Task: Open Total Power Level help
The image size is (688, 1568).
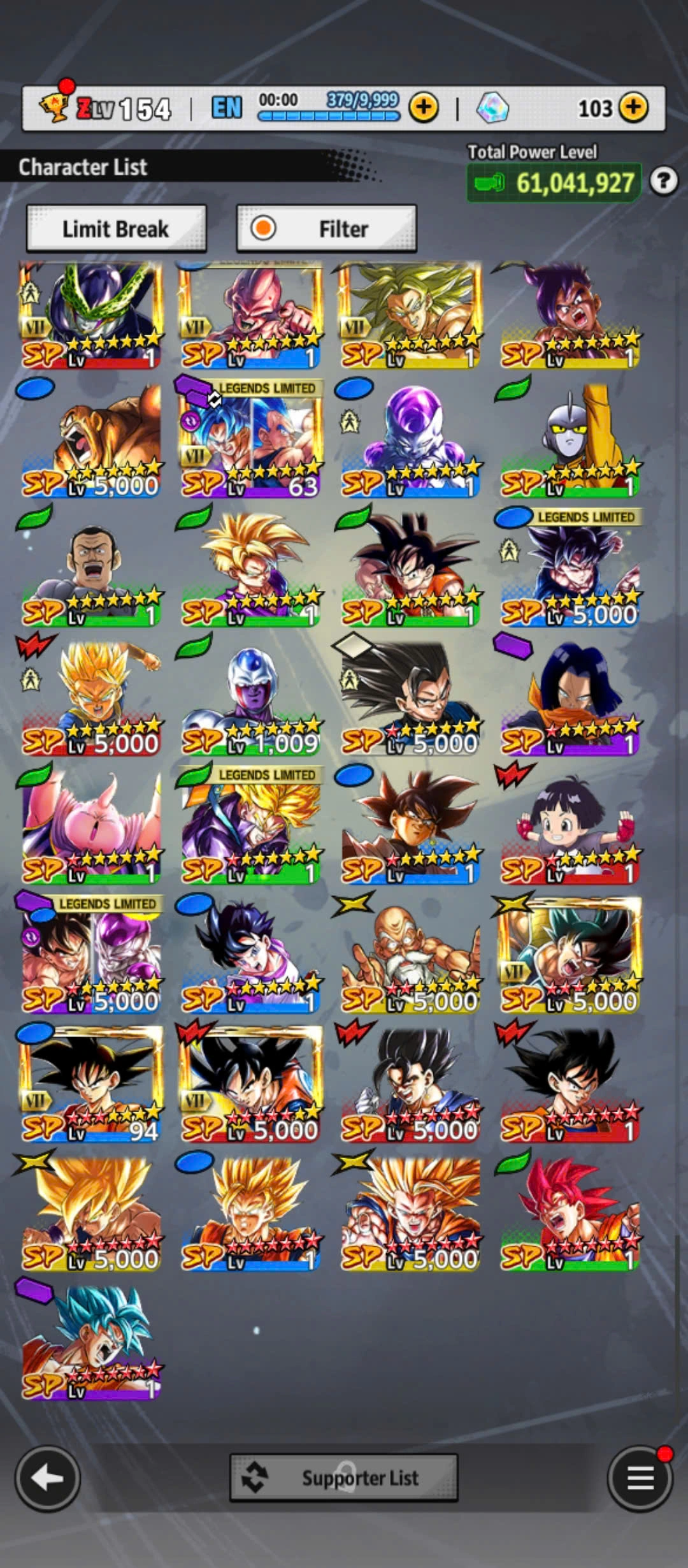Action: click(x=663, y=182)
